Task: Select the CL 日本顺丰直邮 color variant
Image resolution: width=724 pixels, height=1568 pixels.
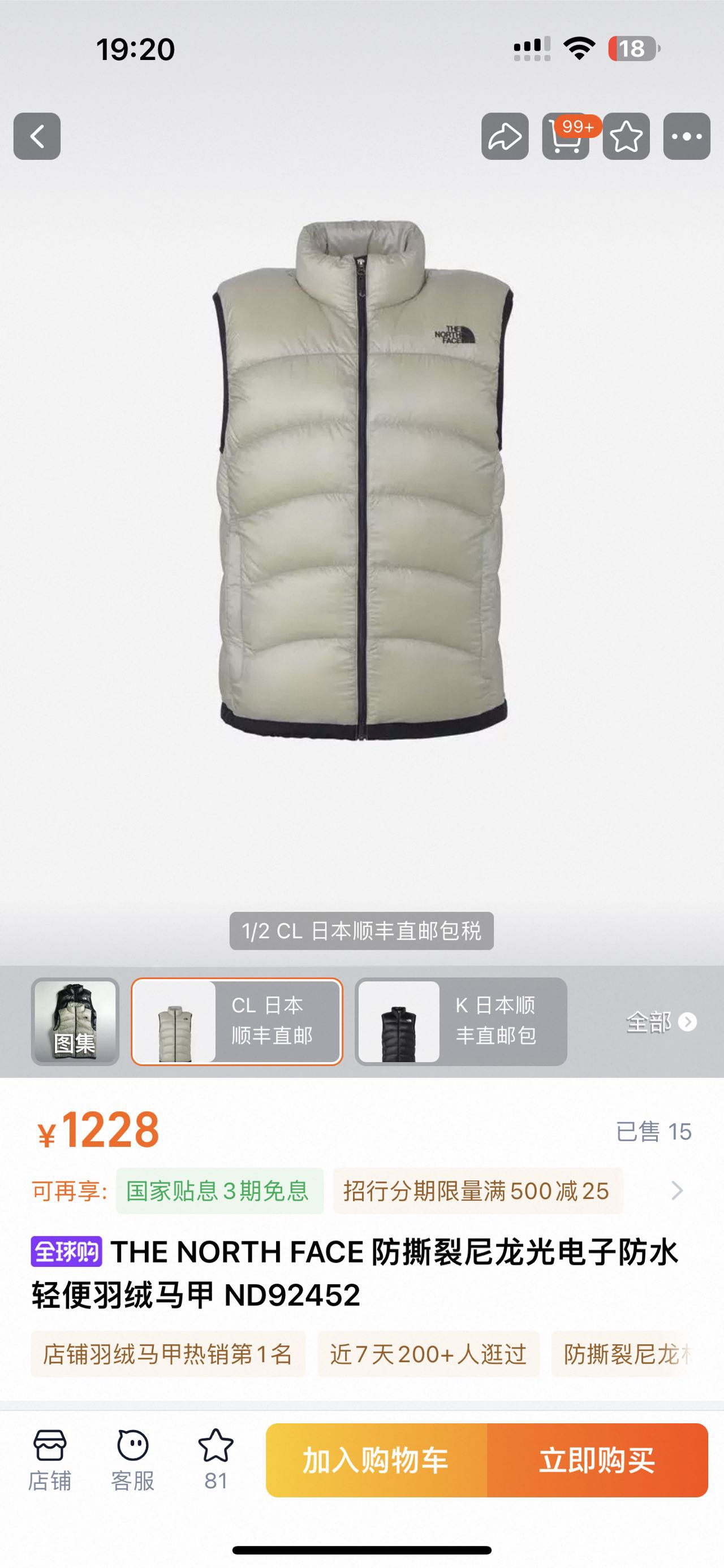Action: point(237,1021)
